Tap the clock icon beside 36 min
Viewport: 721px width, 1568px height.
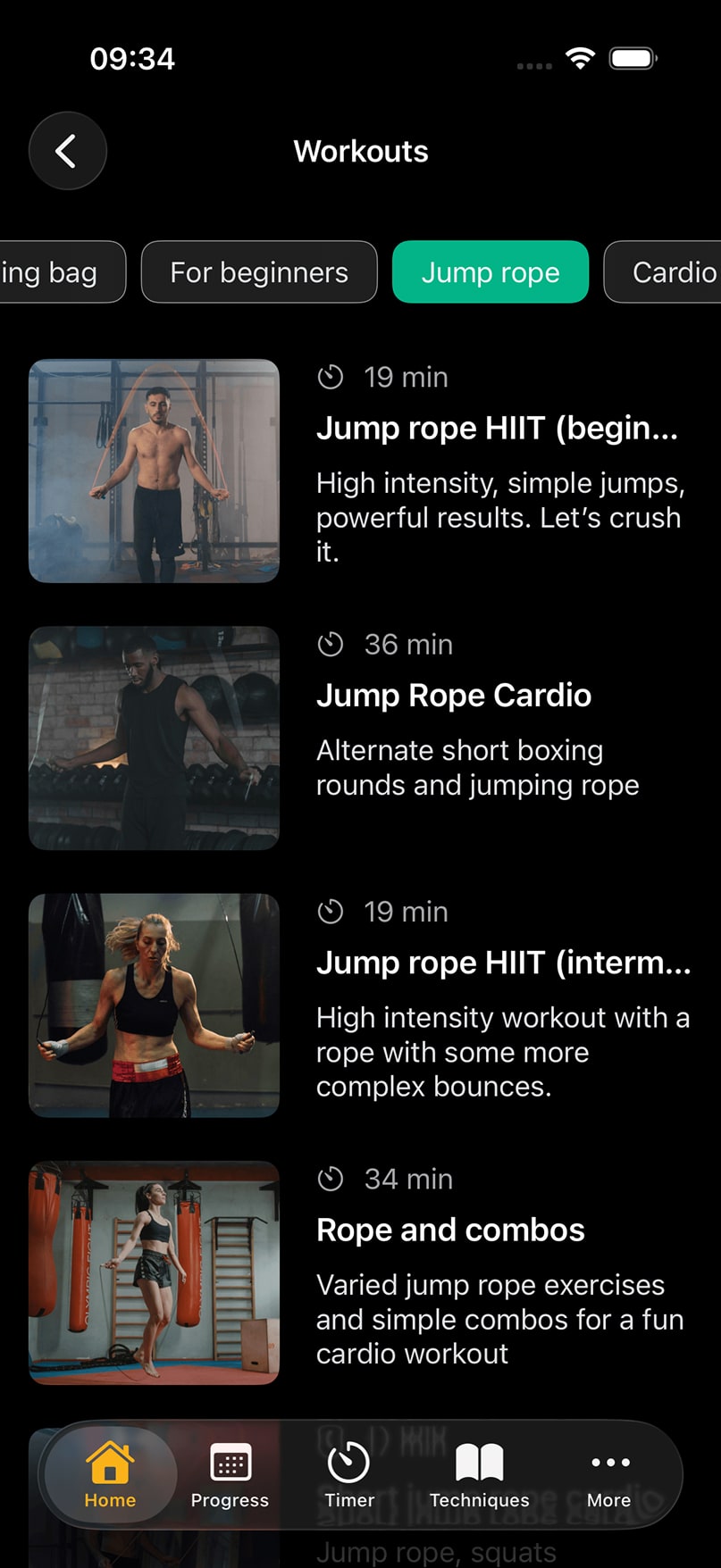coord(331,644)
